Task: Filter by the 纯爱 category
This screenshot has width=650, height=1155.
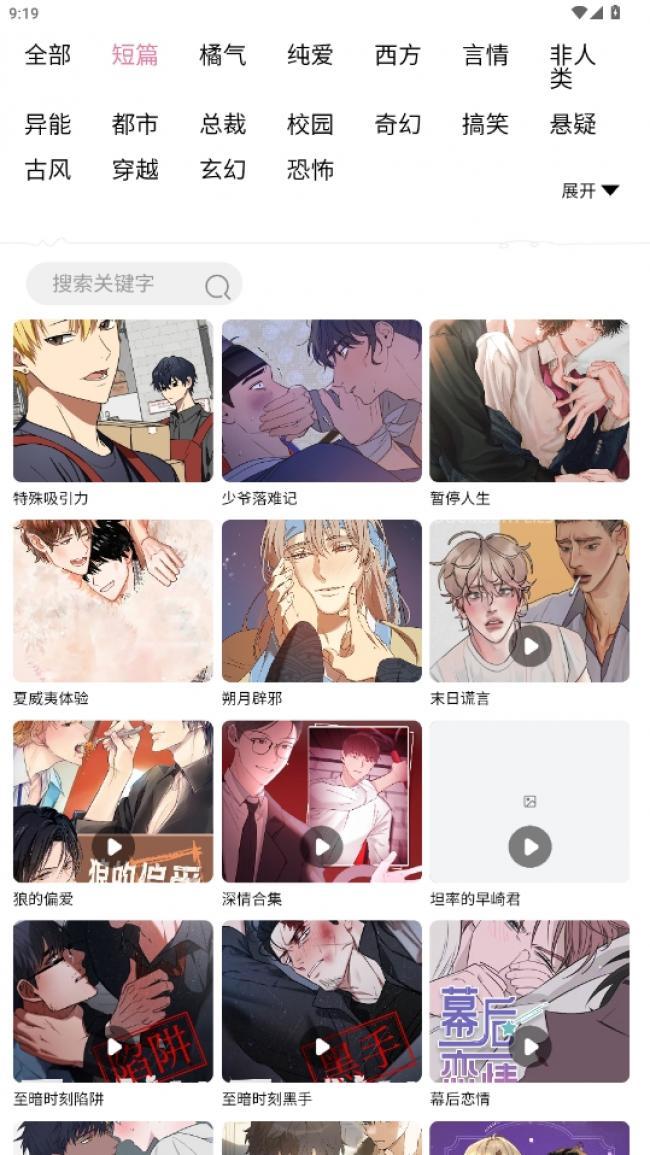Action: tap(309, 55)
